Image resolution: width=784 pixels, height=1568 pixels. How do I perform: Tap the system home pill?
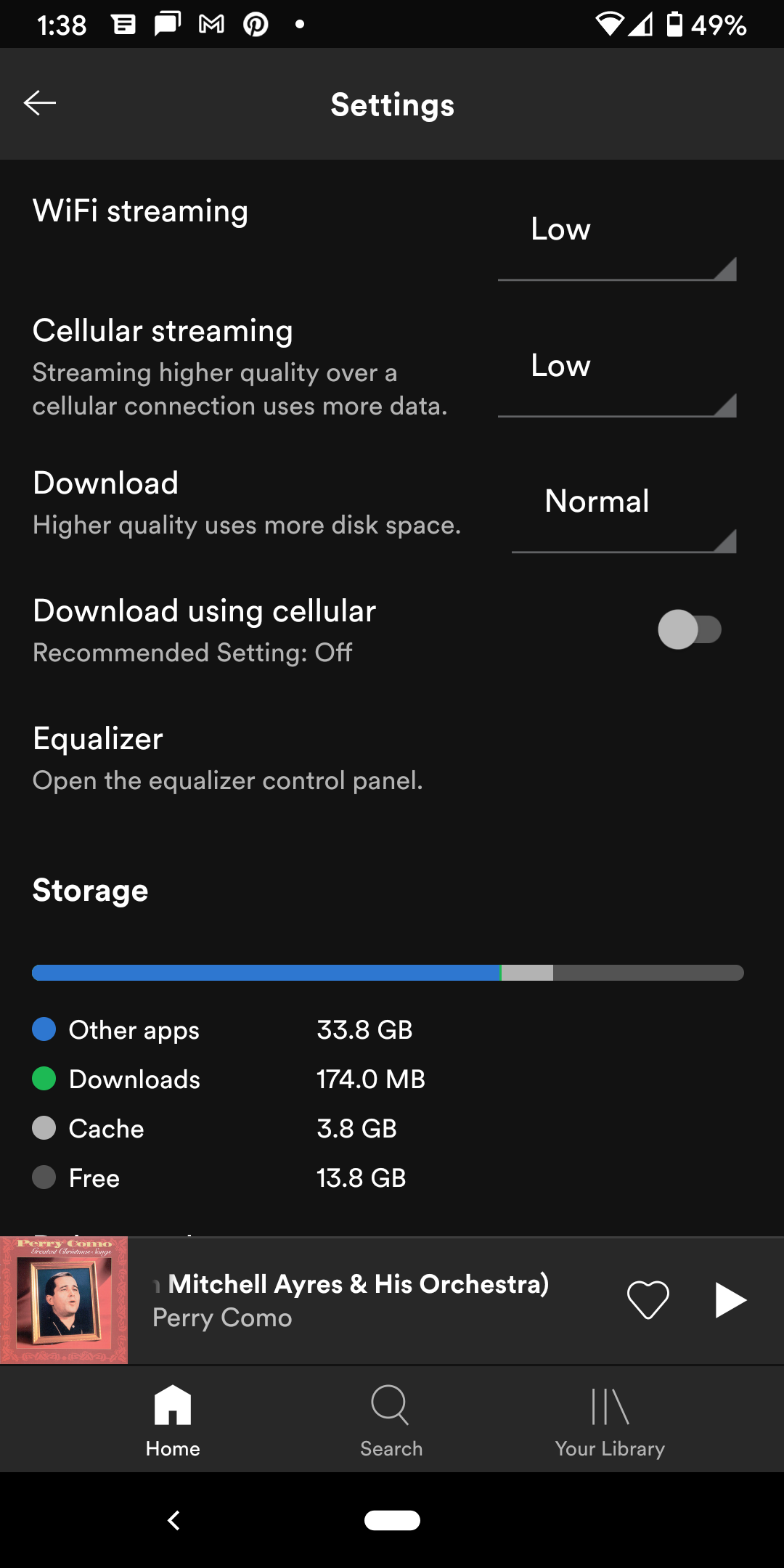pos(392,1520)
